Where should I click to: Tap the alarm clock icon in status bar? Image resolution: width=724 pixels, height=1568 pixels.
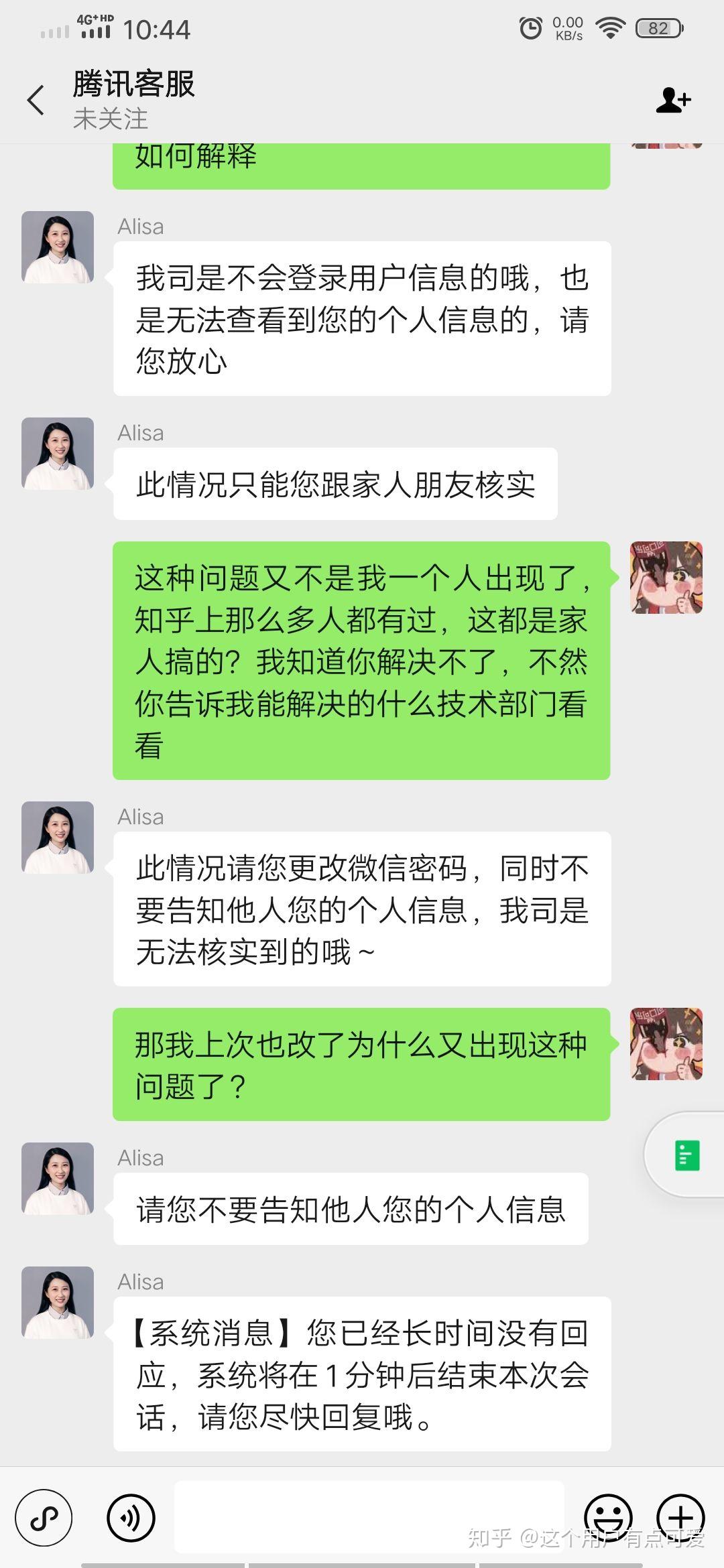pos(530,27)
